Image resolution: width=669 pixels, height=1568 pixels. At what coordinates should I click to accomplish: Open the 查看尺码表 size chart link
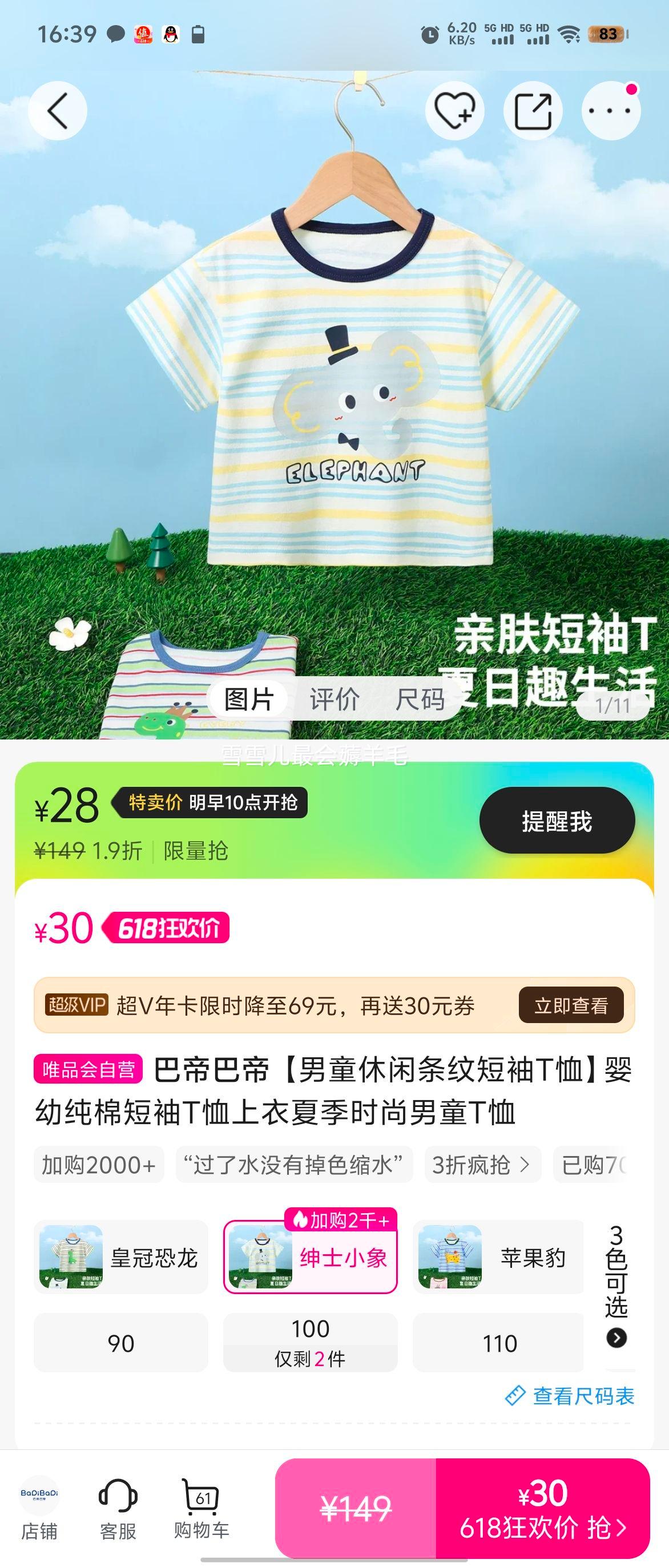(x=570, y=1396)
